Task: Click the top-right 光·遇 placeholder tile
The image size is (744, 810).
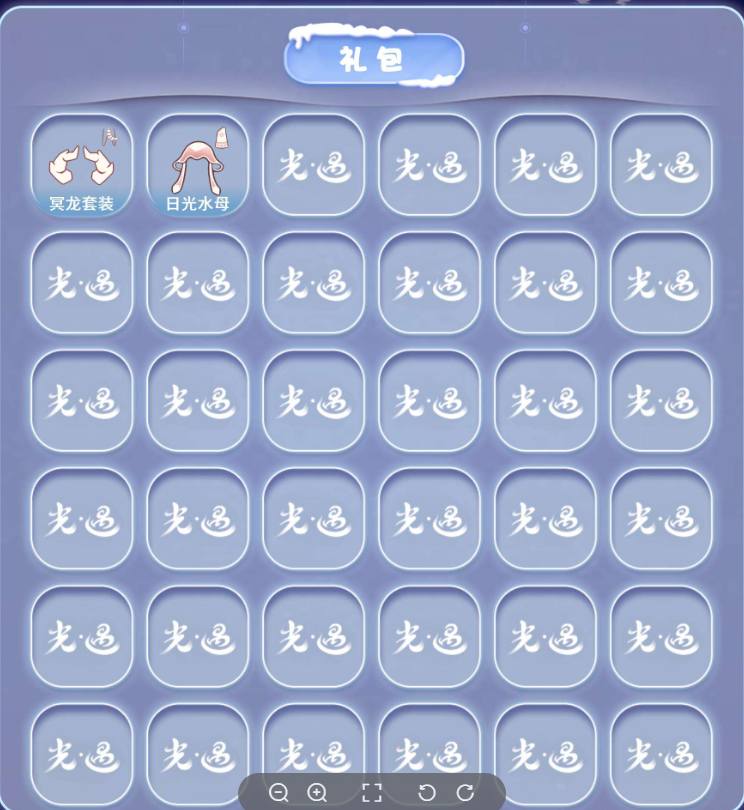Action: click(x=661, y=165)
